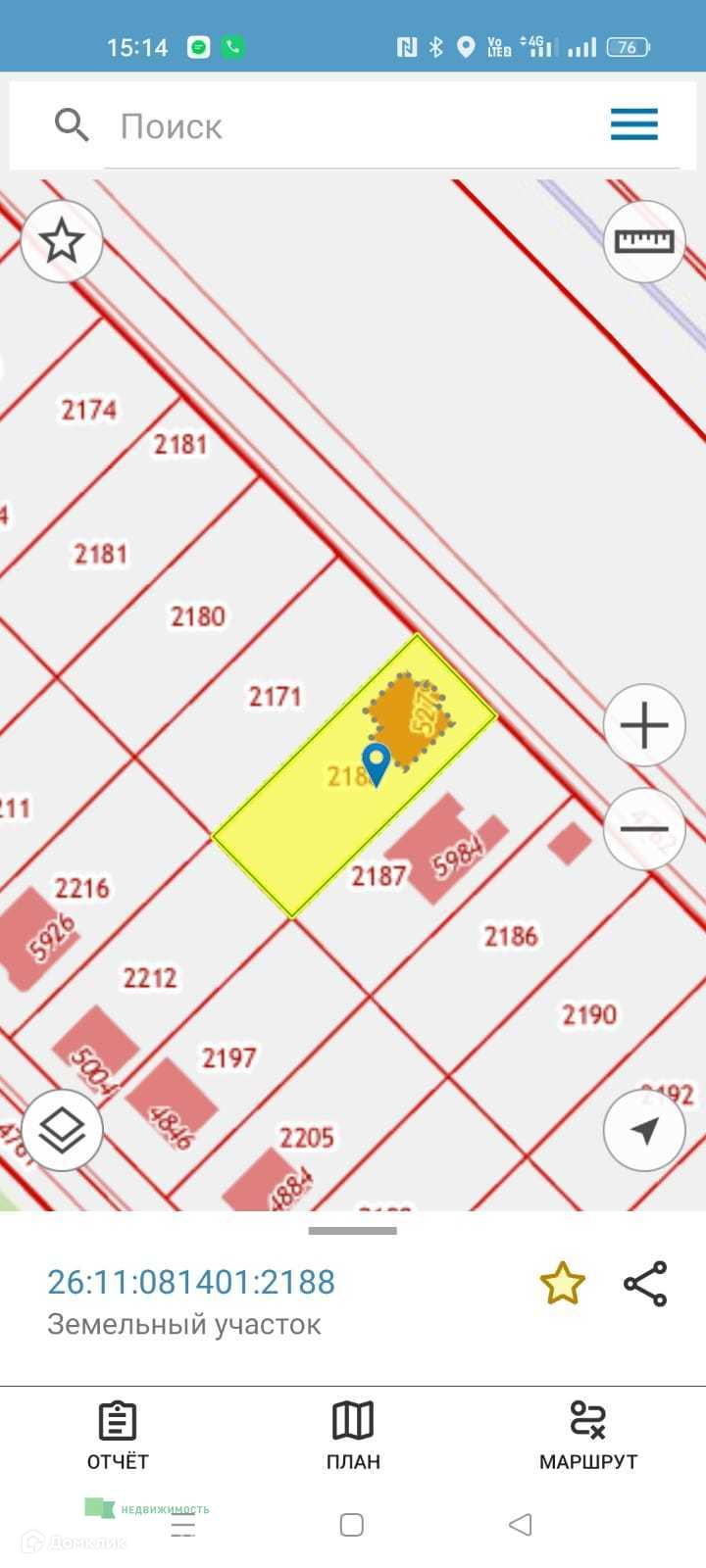Share this land plot

coord(645,1284)
